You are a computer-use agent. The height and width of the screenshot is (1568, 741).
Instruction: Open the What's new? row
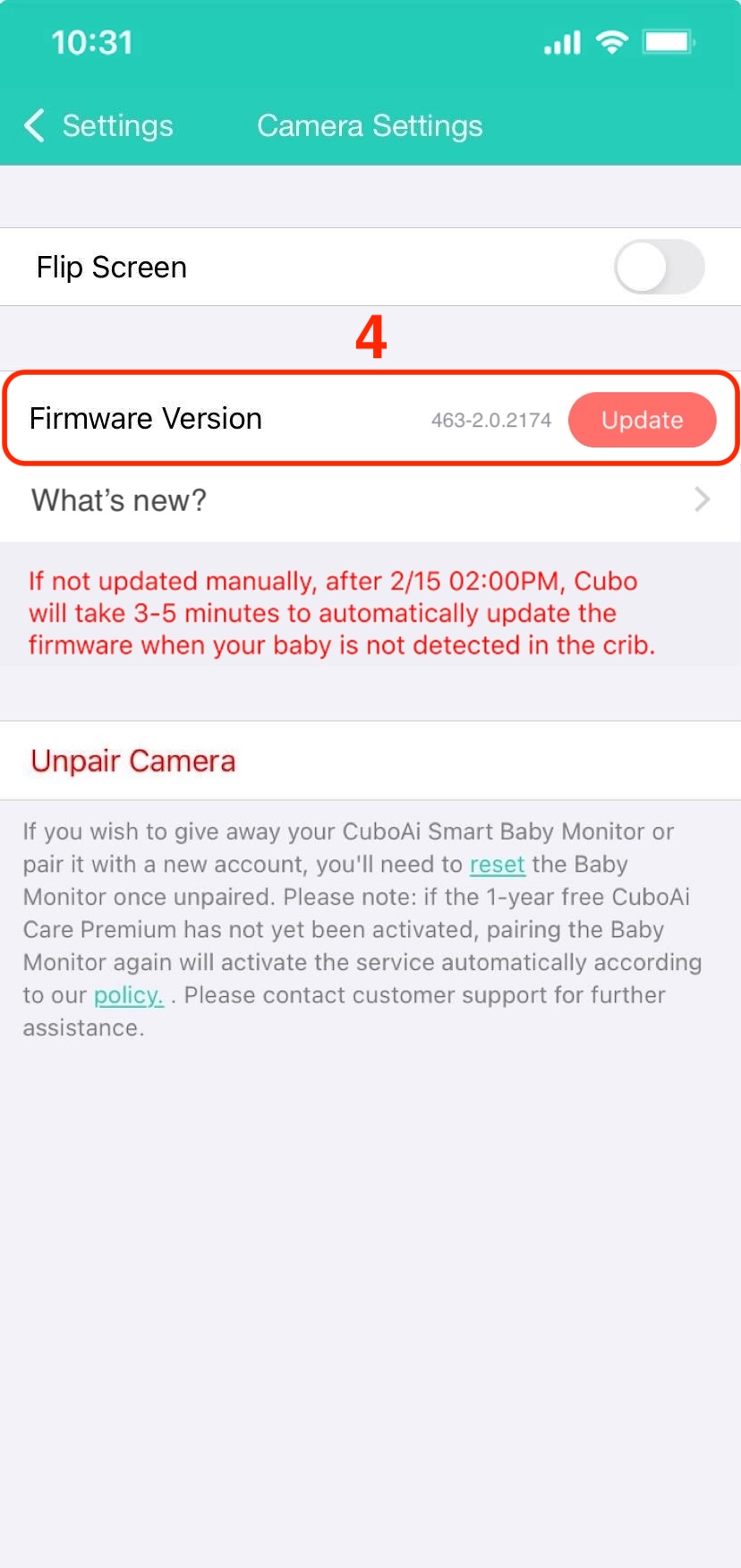(370, 500)
